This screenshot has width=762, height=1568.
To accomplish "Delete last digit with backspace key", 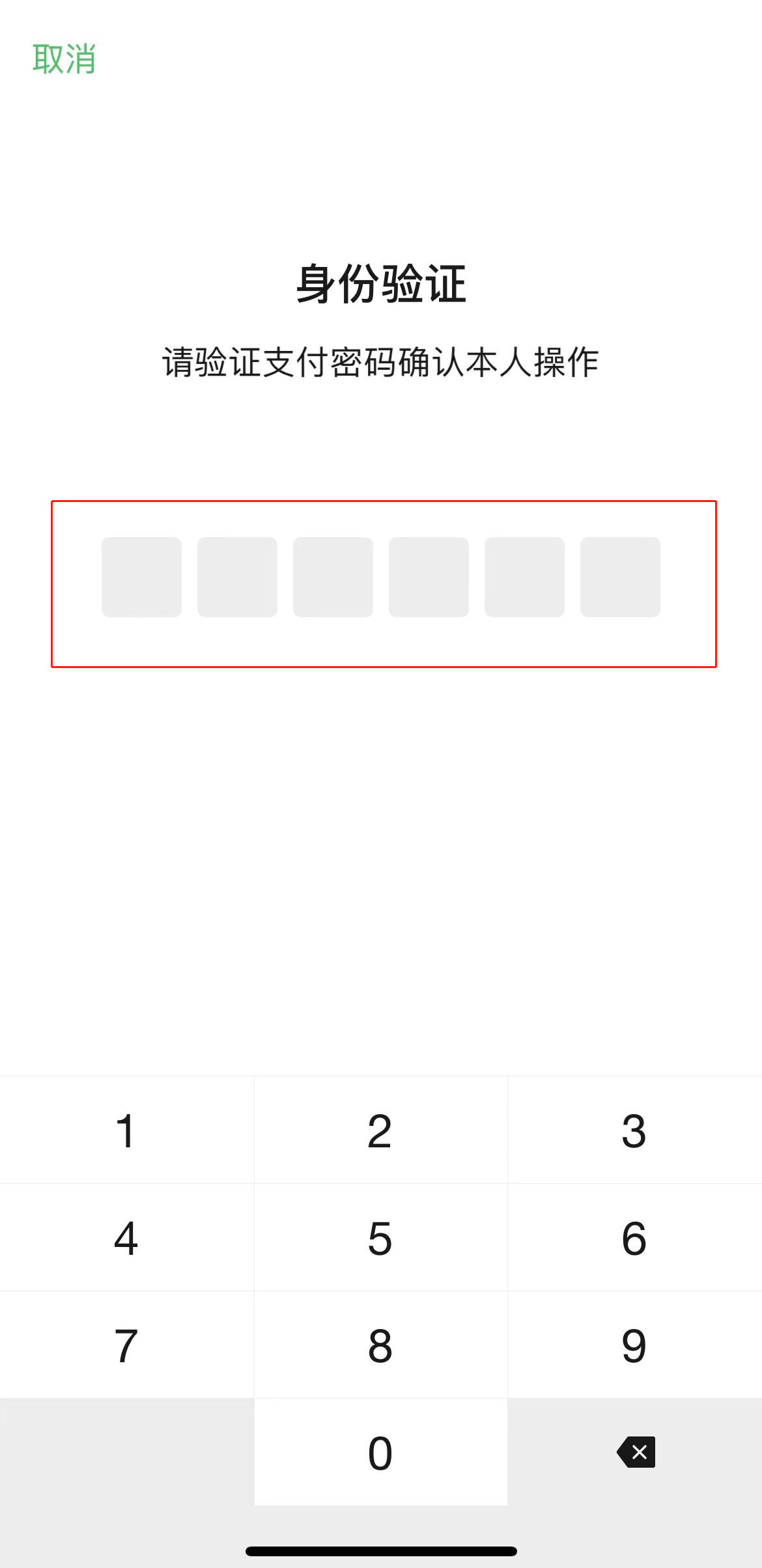I will point(636,1452).
